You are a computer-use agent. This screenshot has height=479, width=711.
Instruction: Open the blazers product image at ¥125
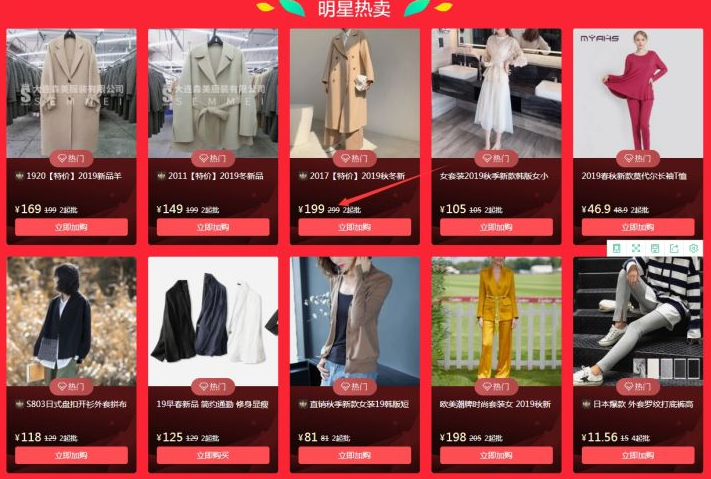(x=213, y=320)
